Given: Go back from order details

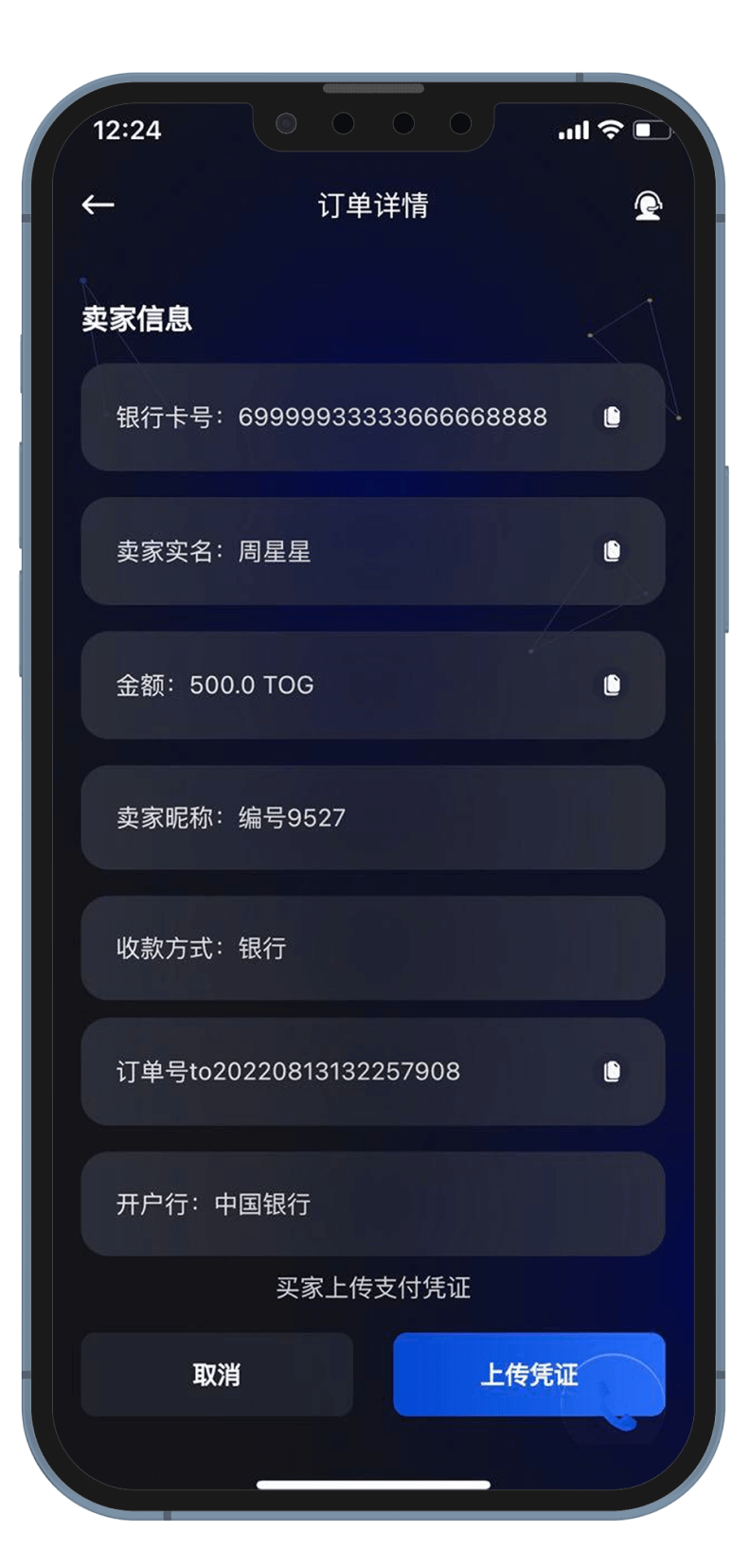Looking at the screenshot, I should [98, 205].
